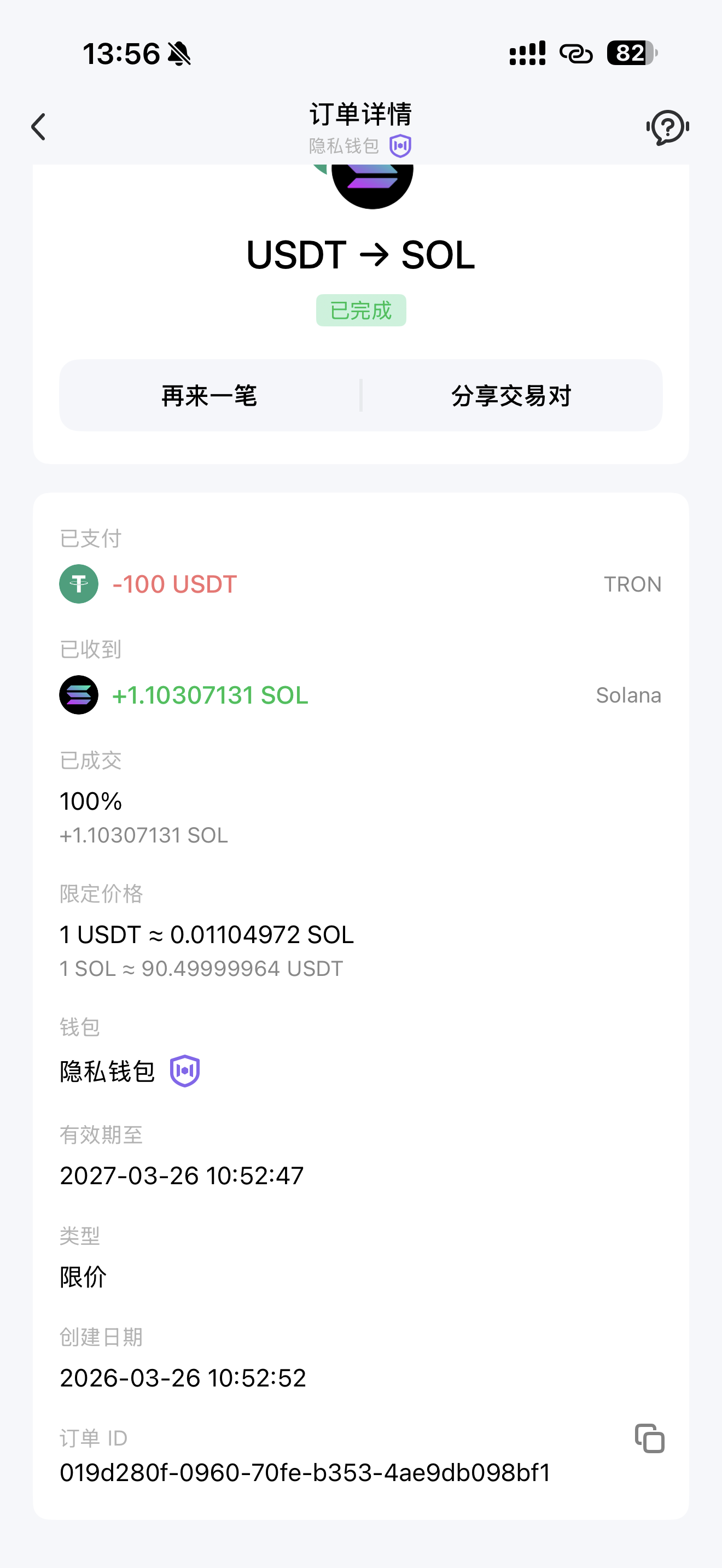Image resolution: width=722 pixels, height=1568 pixels.
Task: Copy the order ID
Action: pyautogui.click(x=649, y=1438)
